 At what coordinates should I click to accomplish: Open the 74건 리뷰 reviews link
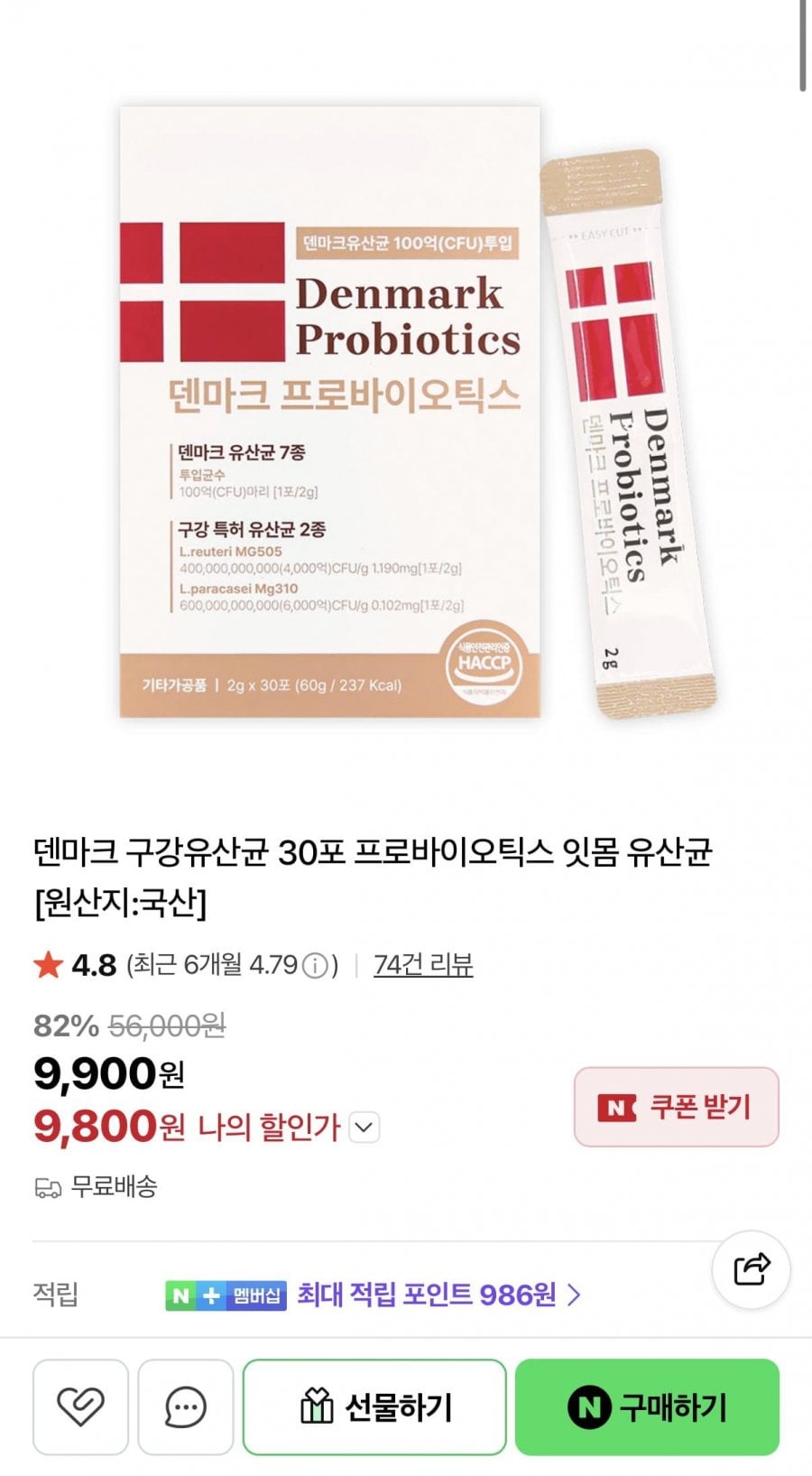click(423, 965)
